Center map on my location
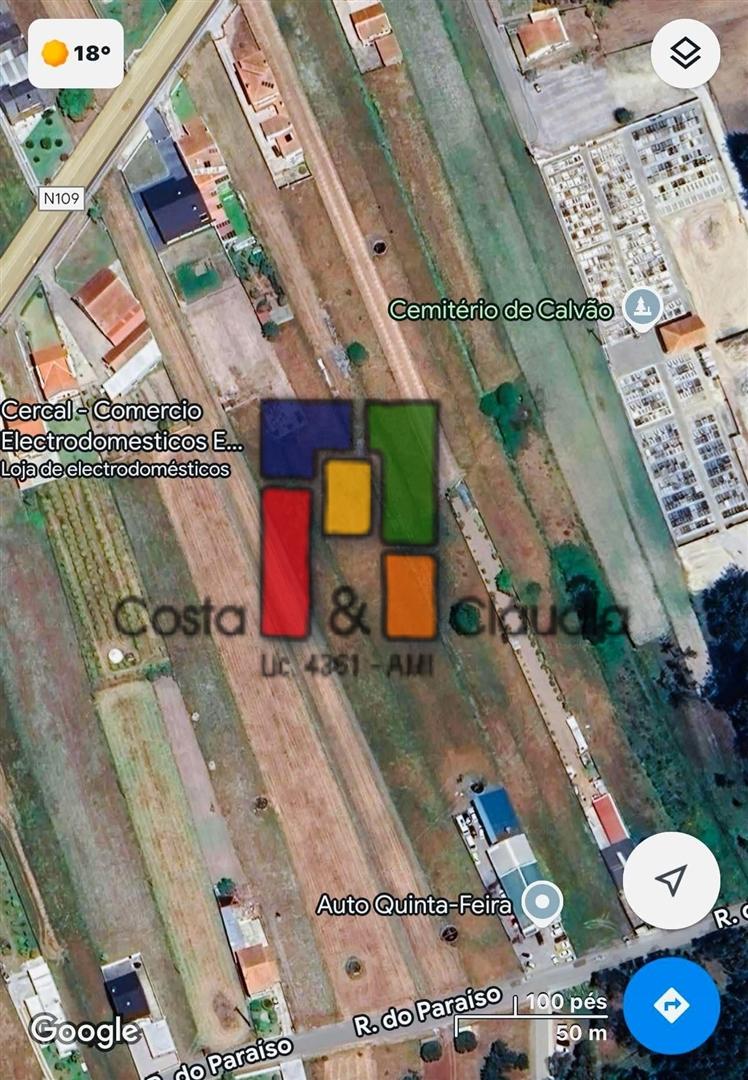 tap(671, 880)
